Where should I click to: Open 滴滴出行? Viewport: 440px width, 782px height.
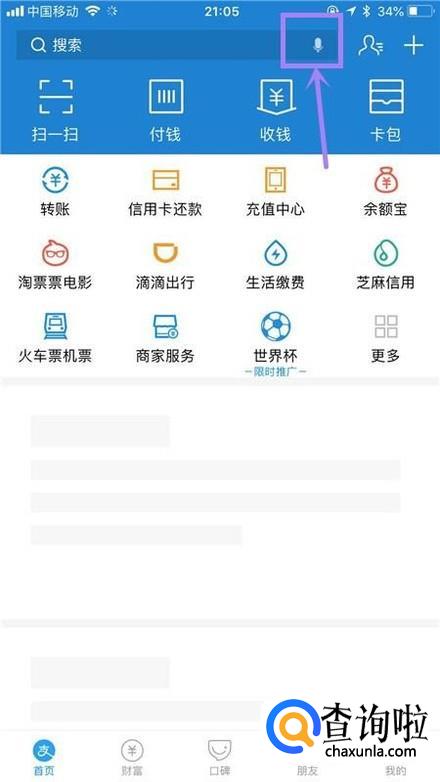pos(166,265)
